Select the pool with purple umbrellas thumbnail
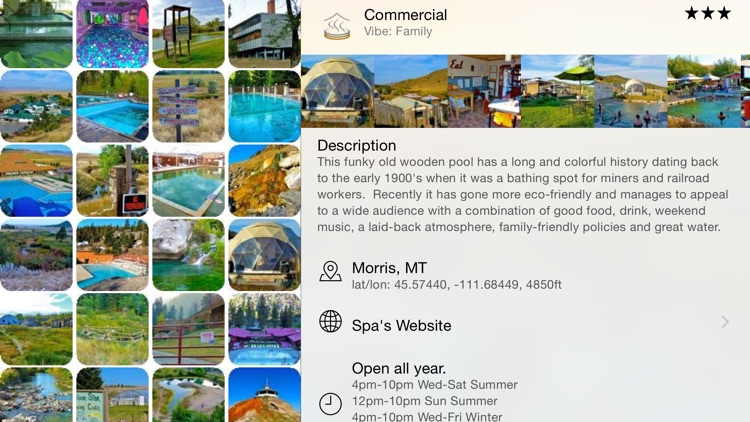This screenshot has width=750, height=422. point(264,329)
